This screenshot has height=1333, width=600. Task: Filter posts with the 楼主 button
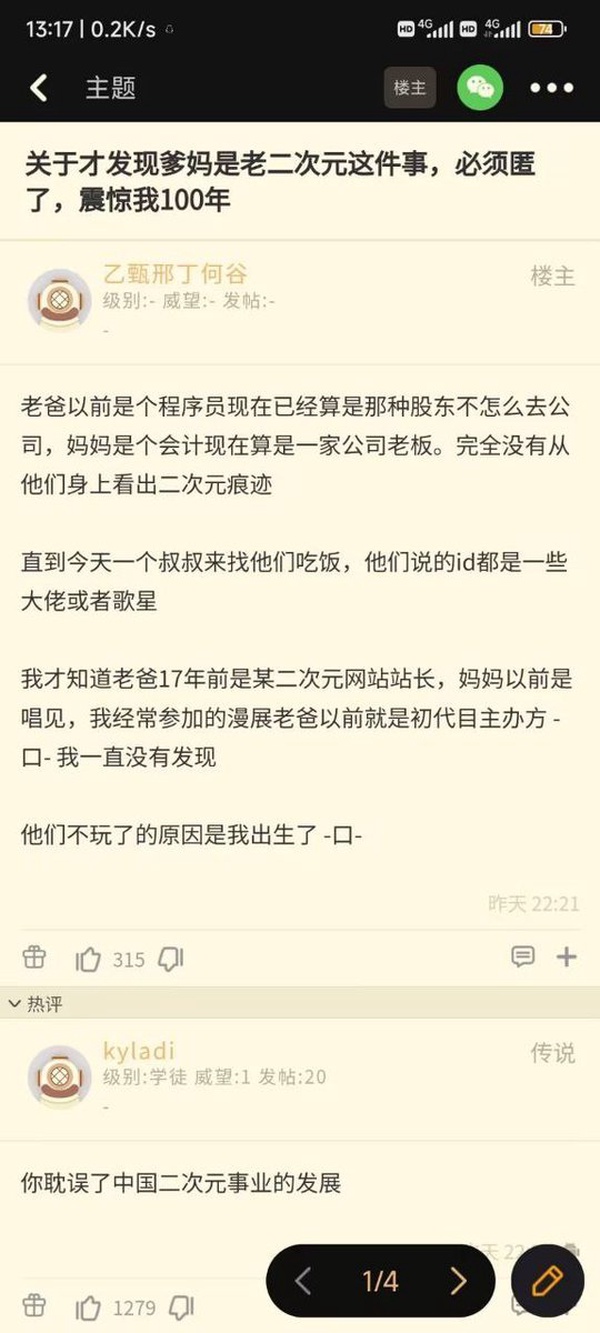(410, 88)
